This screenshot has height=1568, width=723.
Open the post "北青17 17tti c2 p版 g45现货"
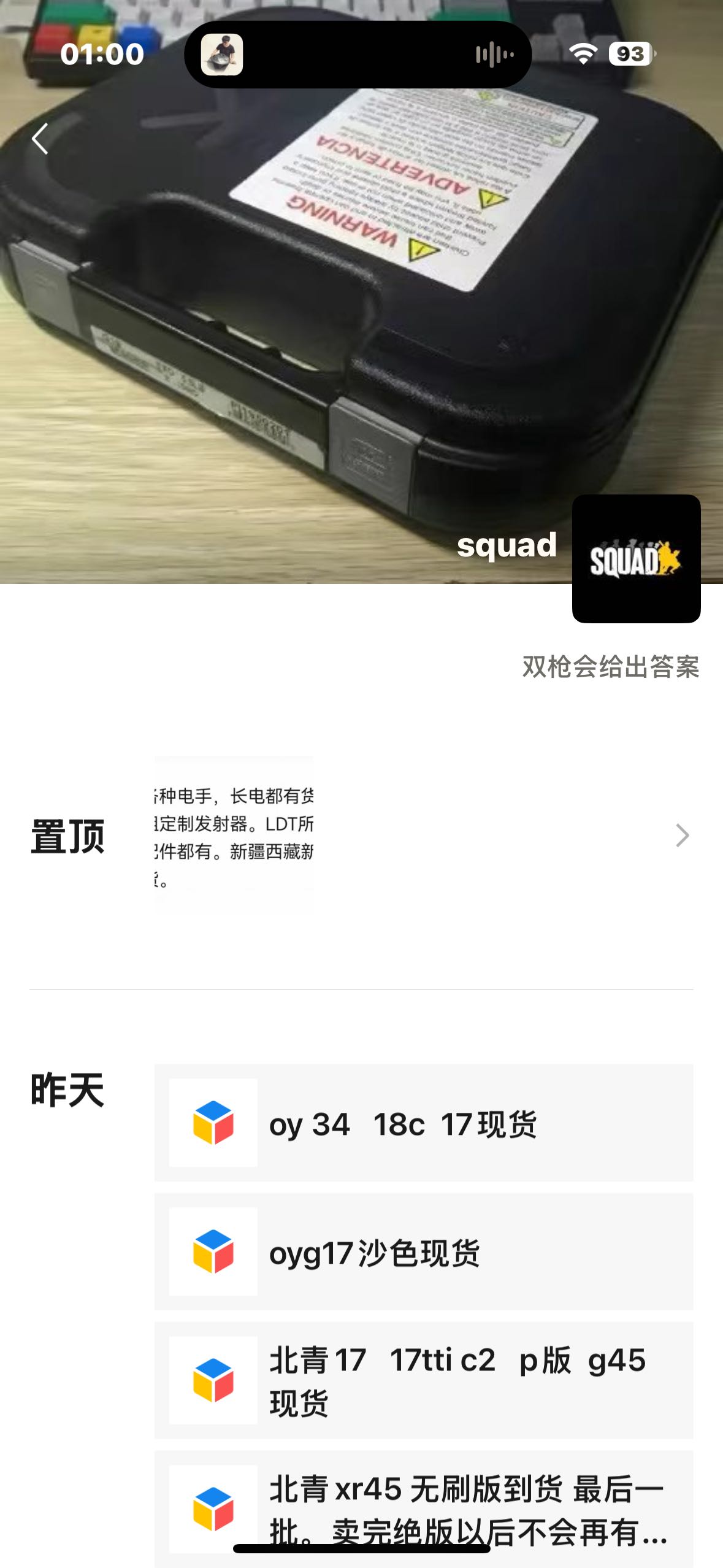tap(423, 1381)
